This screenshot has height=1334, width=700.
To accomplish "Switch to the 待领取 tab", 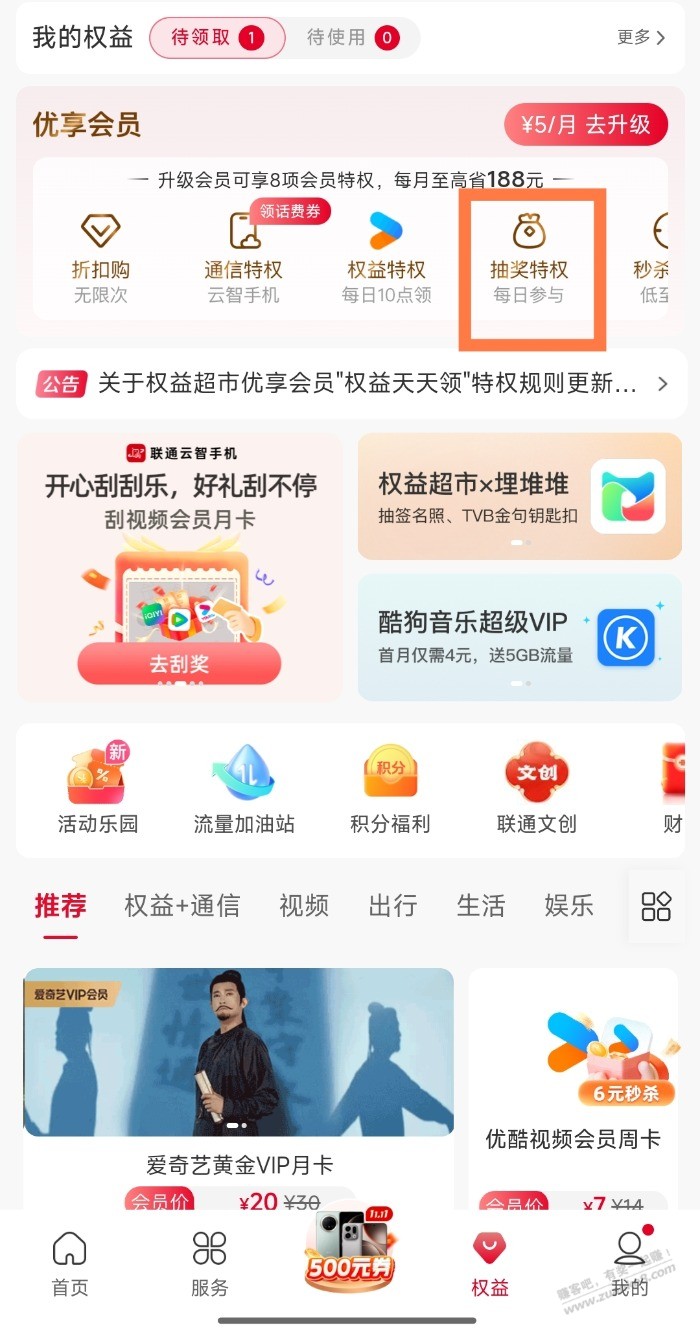I will point(216,38).
